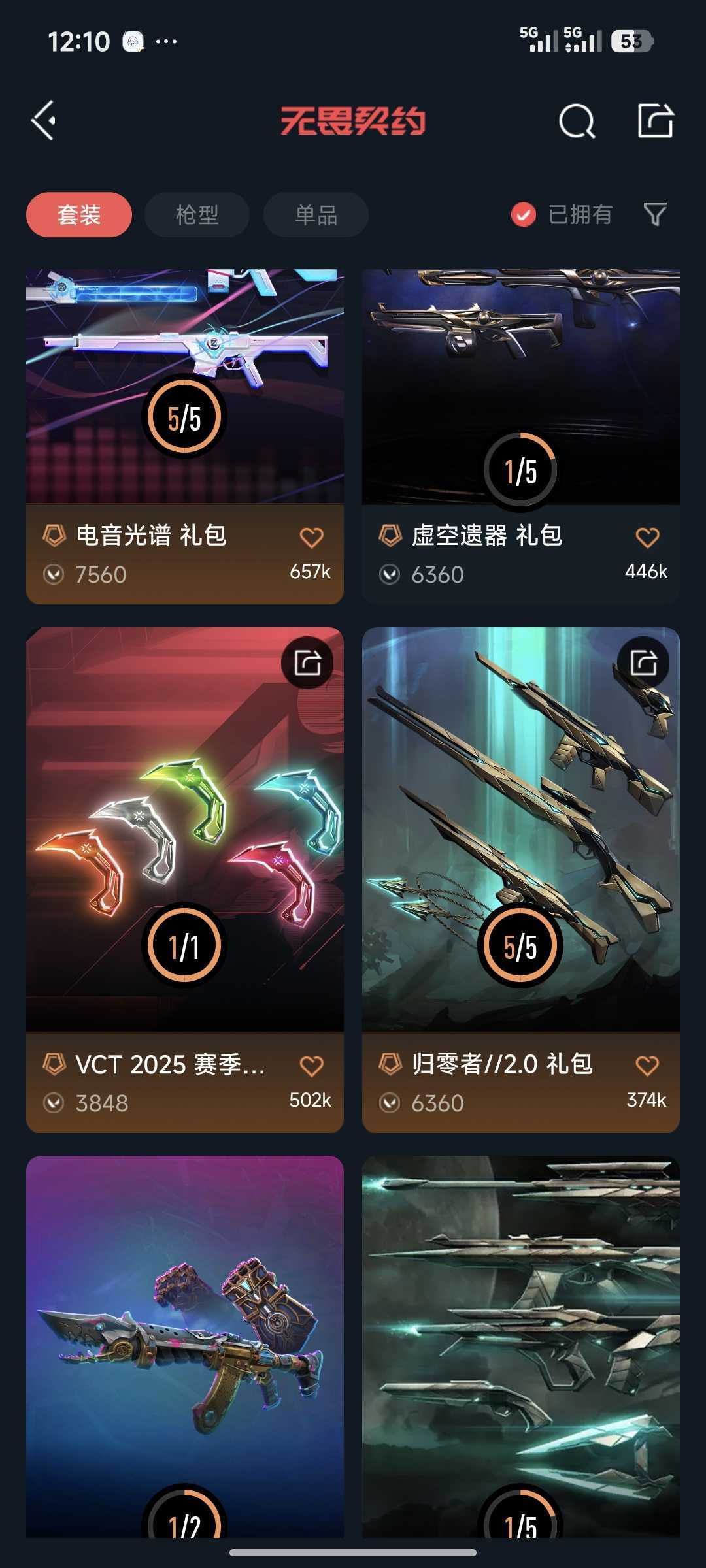This screenshot has height=1568, width=706.
Task: Open the 电音光谱 礼包 bundle card
Action: [x=184, y=392]
